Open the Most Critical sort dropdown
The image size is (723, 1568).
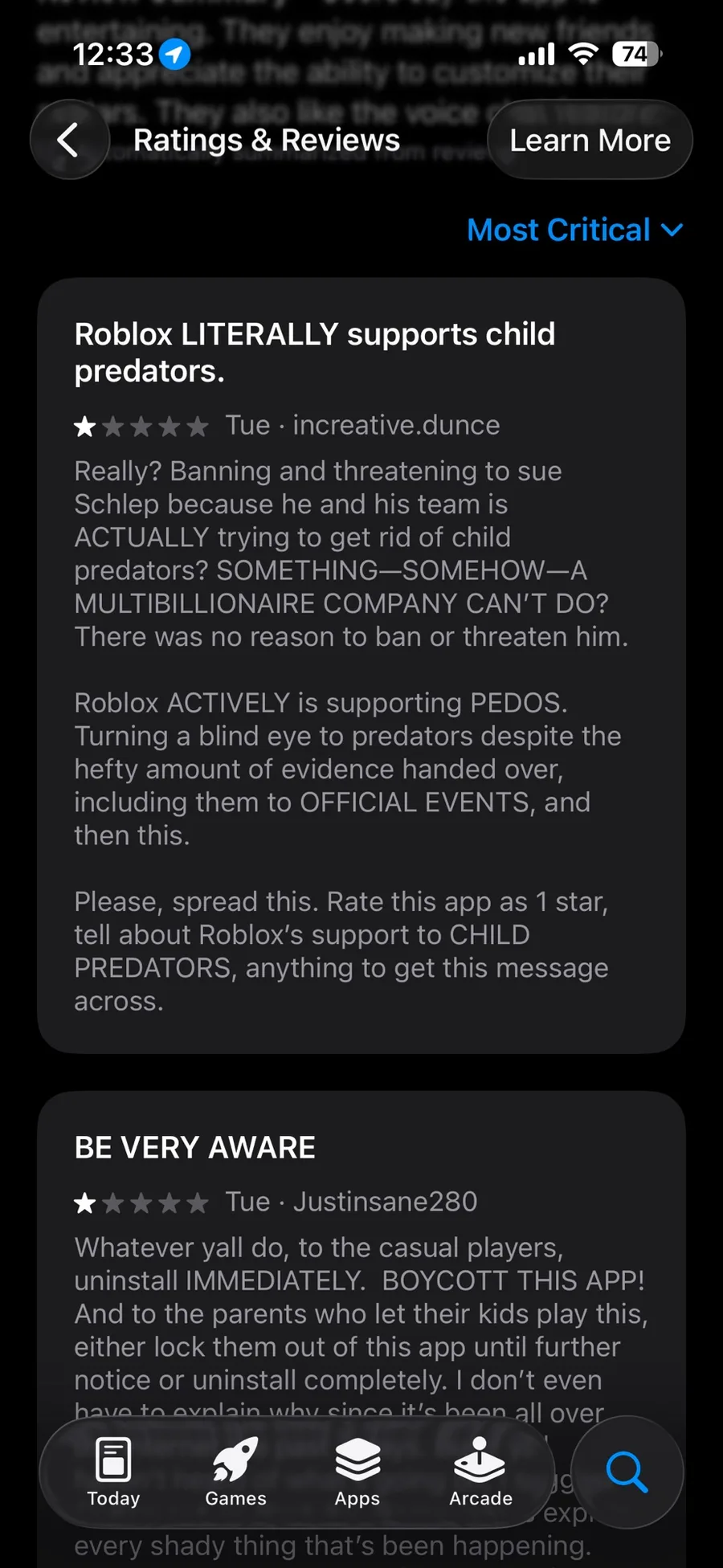pyautogui.click(x=575, y=231)
